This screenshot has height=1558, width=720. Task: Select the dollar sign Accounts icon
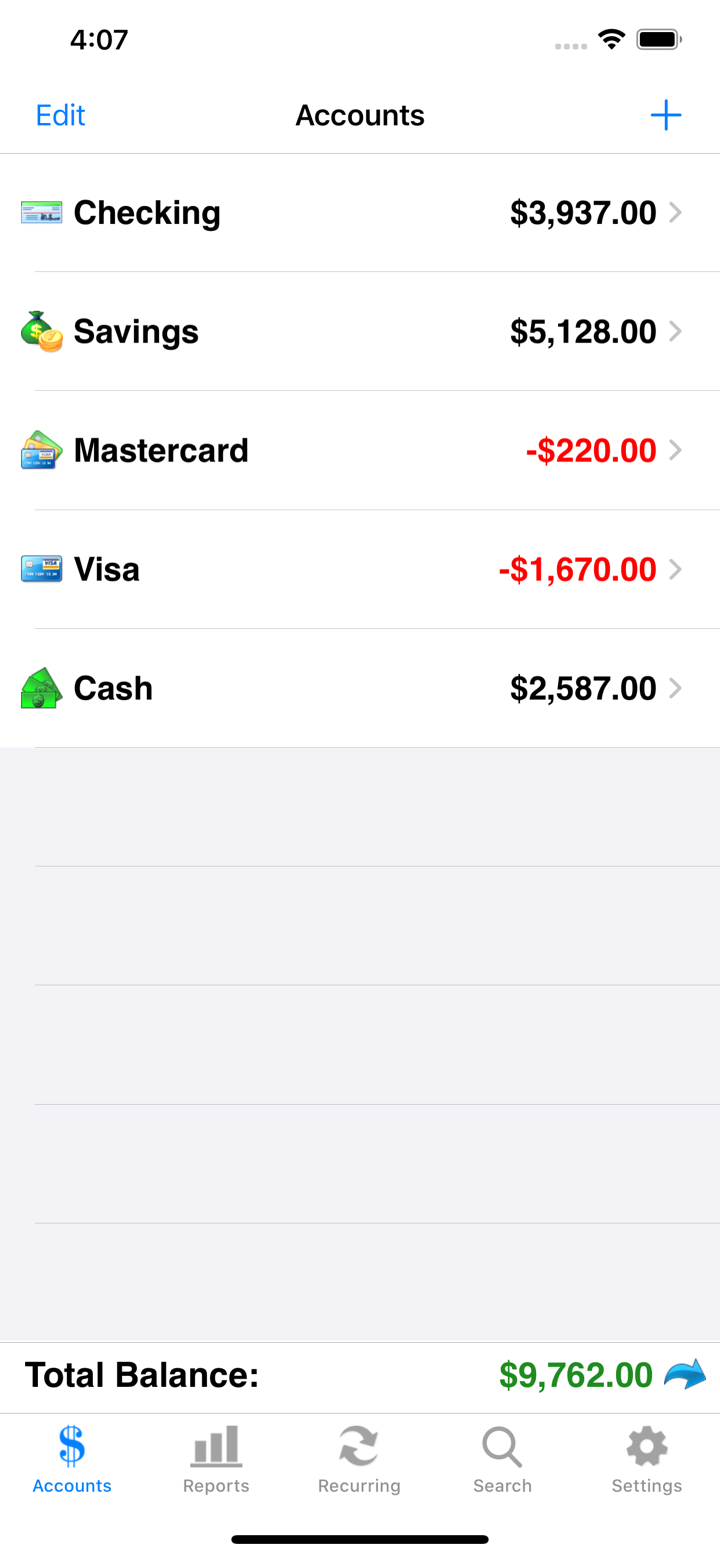pos(71,1446)
